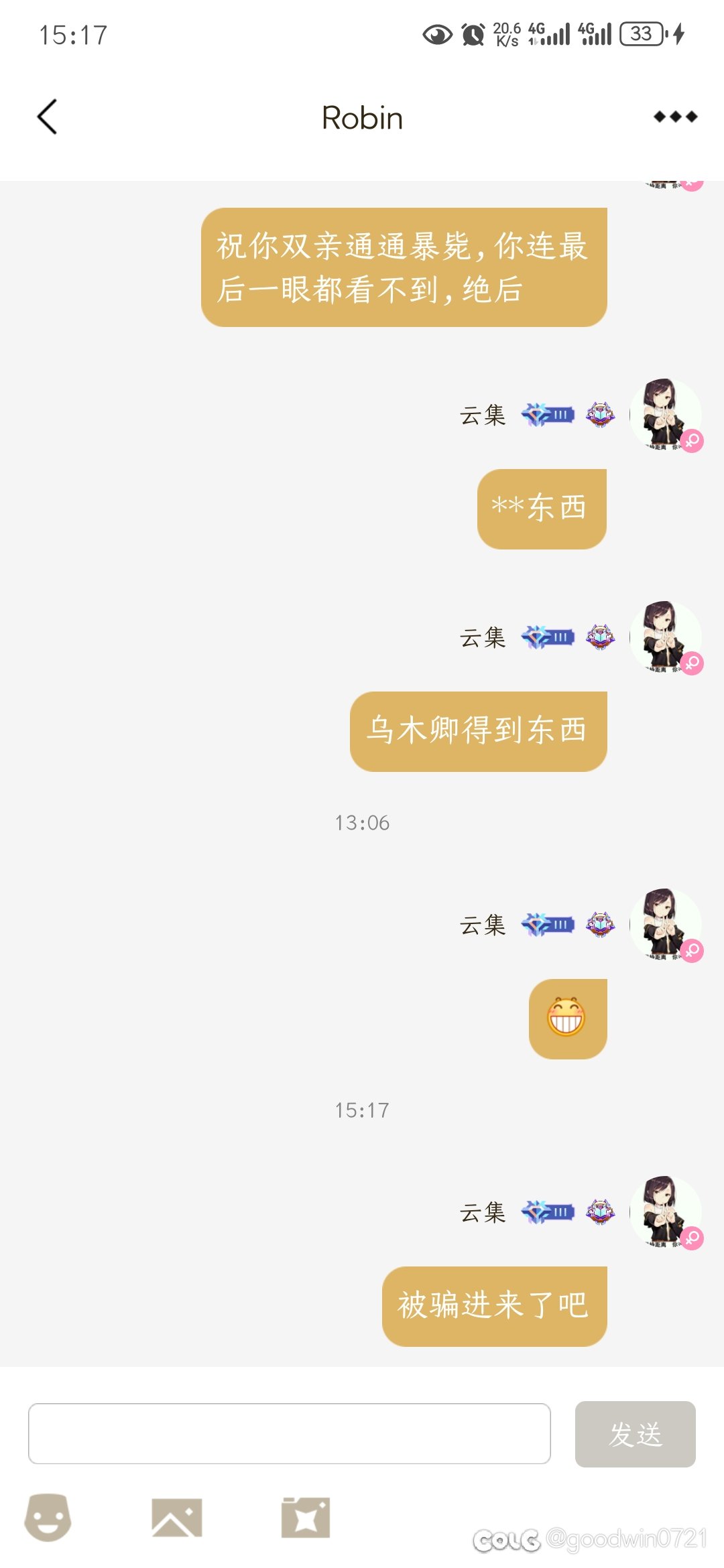Image resolution: width=724 pixels, height=1568 pixels.
Task: Open the sparkle image icon beside gallery
Action: click(x=306, y=1517)
